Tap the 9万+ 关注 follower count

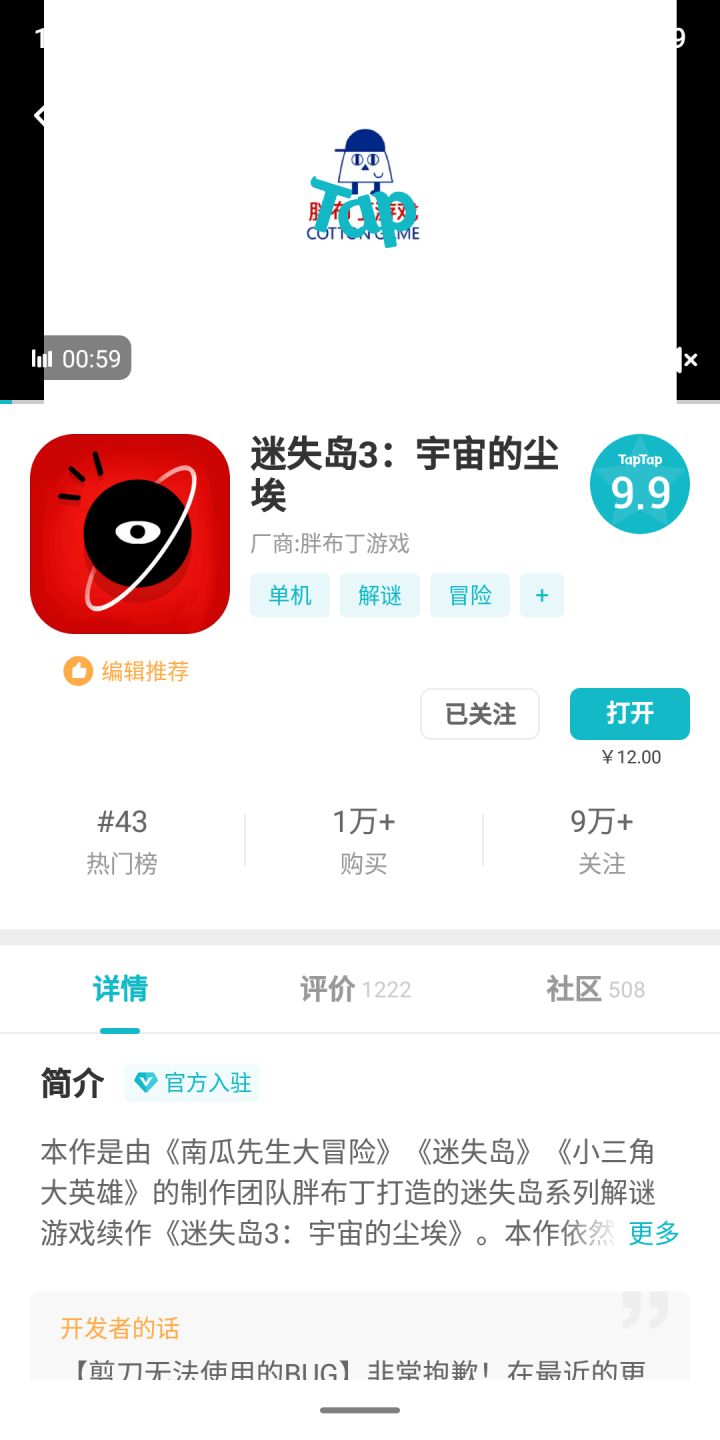603,840
